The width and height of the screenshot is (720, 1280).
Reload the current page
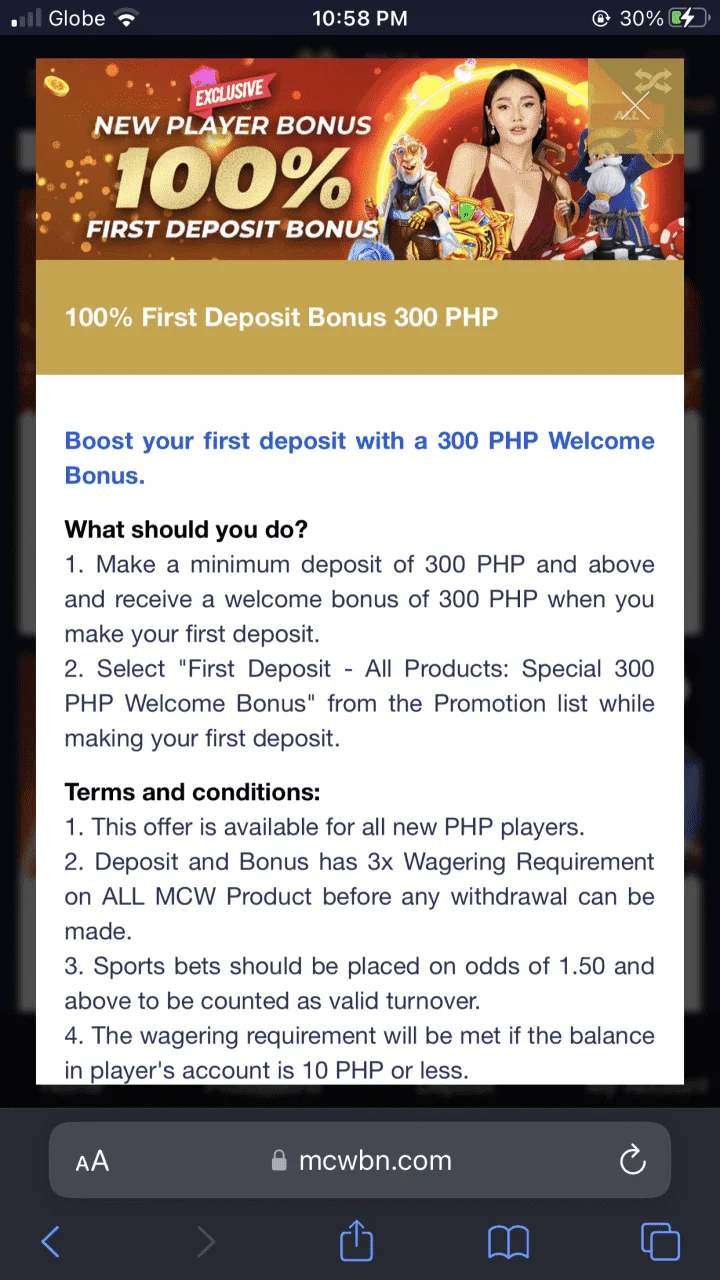coord(632,1161)
